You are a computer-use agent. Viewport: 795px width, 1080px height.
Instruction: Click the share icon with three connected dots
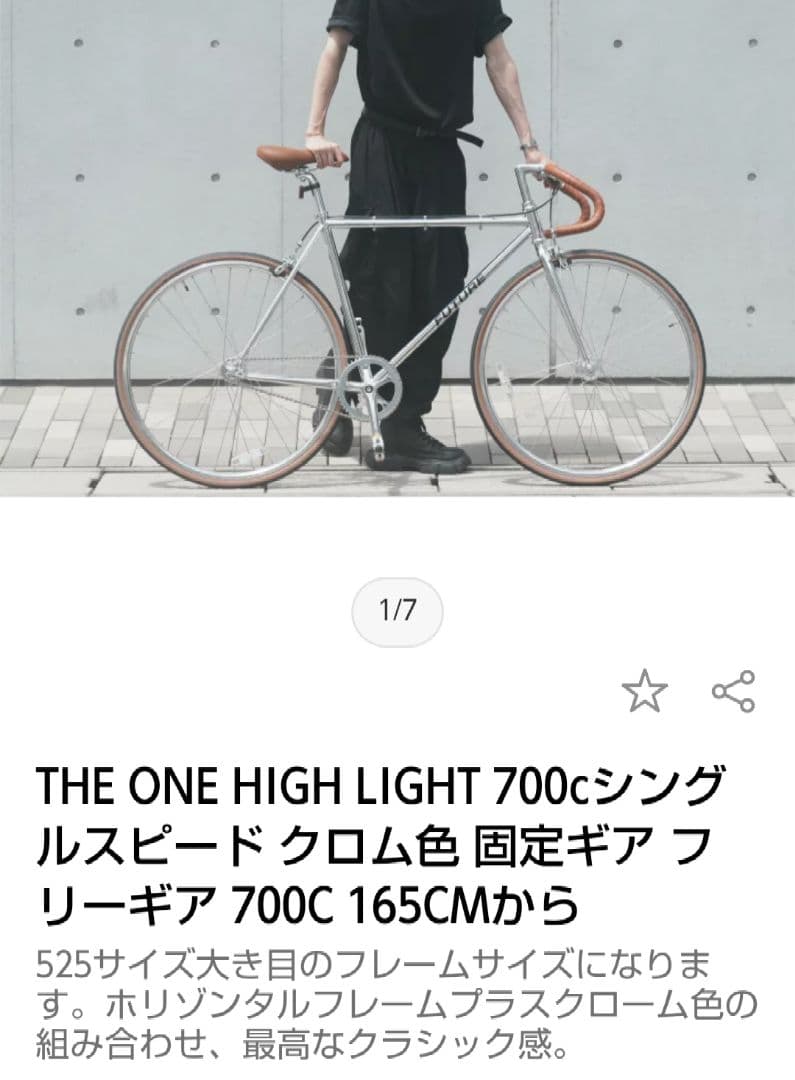click(x=738, y=688)
